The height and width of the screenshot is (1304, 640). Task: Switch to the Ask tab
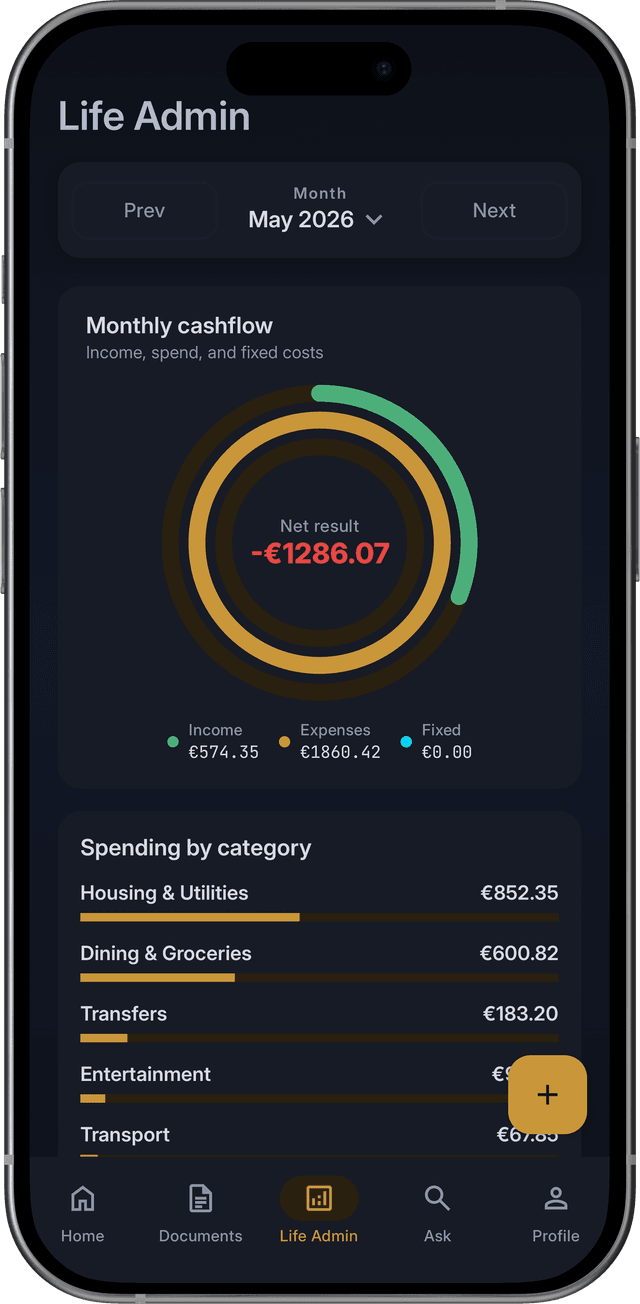[x=437, y=1214]
